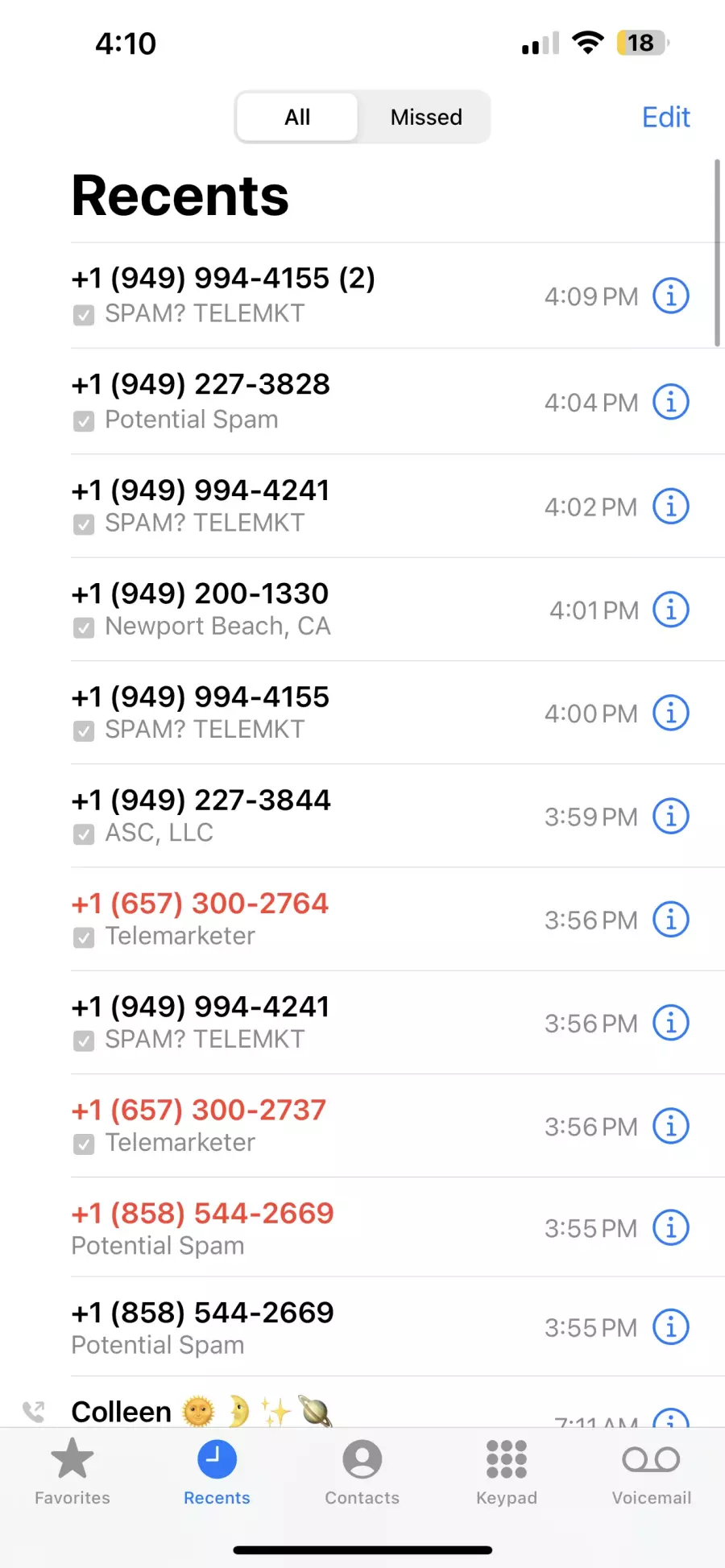Viewport: 725px width, 1568px height.
Task: Show details for +1 (657) 300-2737 call
Action: click(670, 1126)
